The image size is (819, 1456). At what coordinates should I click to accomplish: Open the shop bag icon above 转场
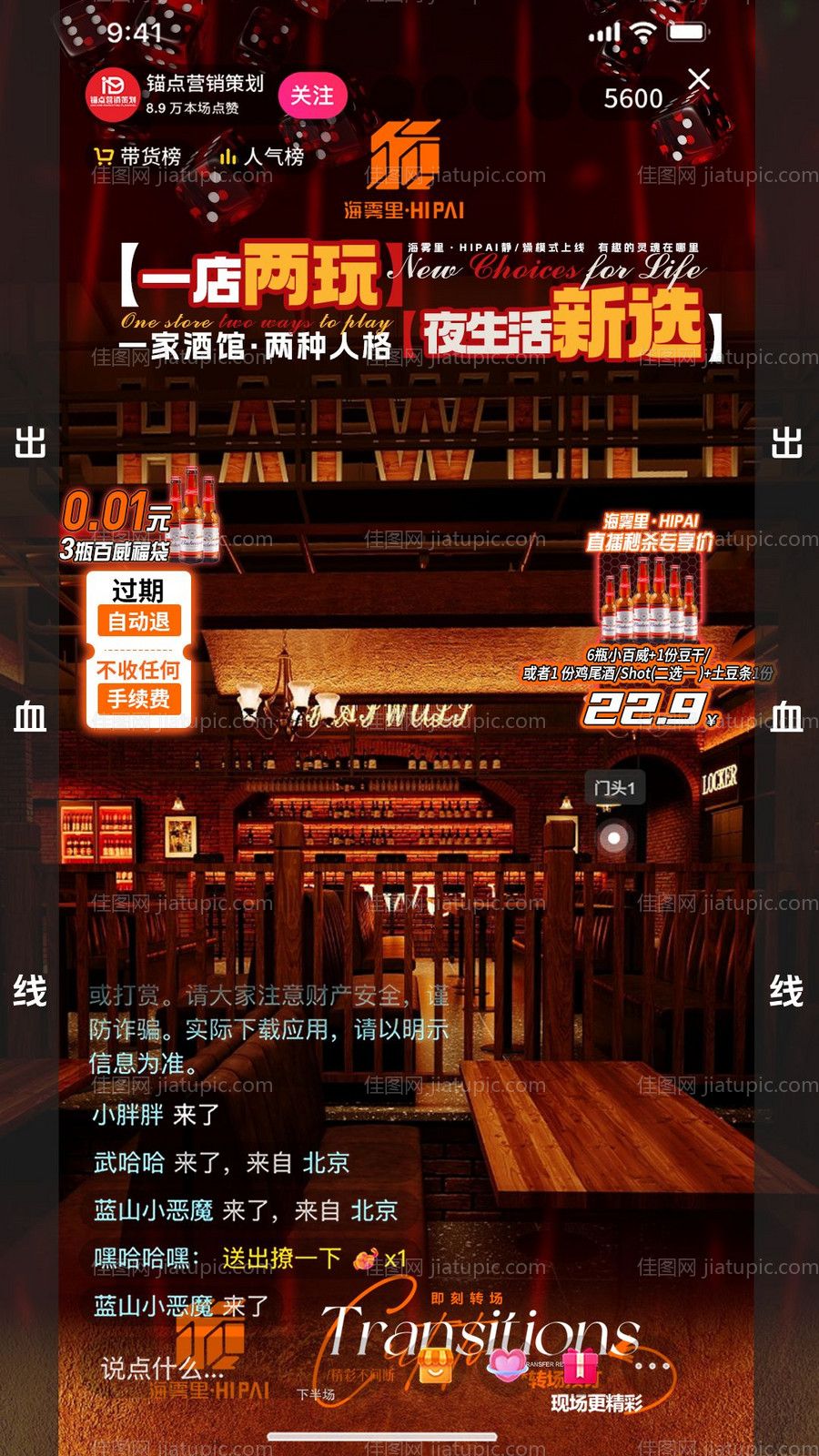[435, 1367]
